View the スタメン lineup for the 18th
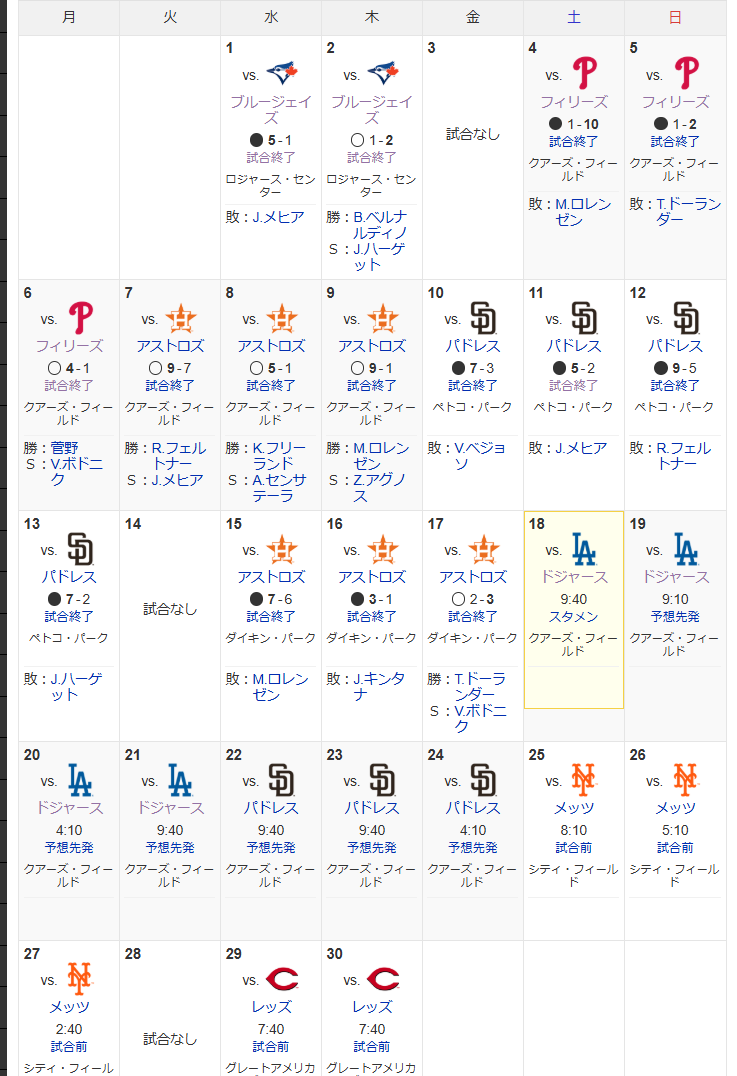Image resolution: width=737 pixels, height=1076 pixels. tap(574, 616)
